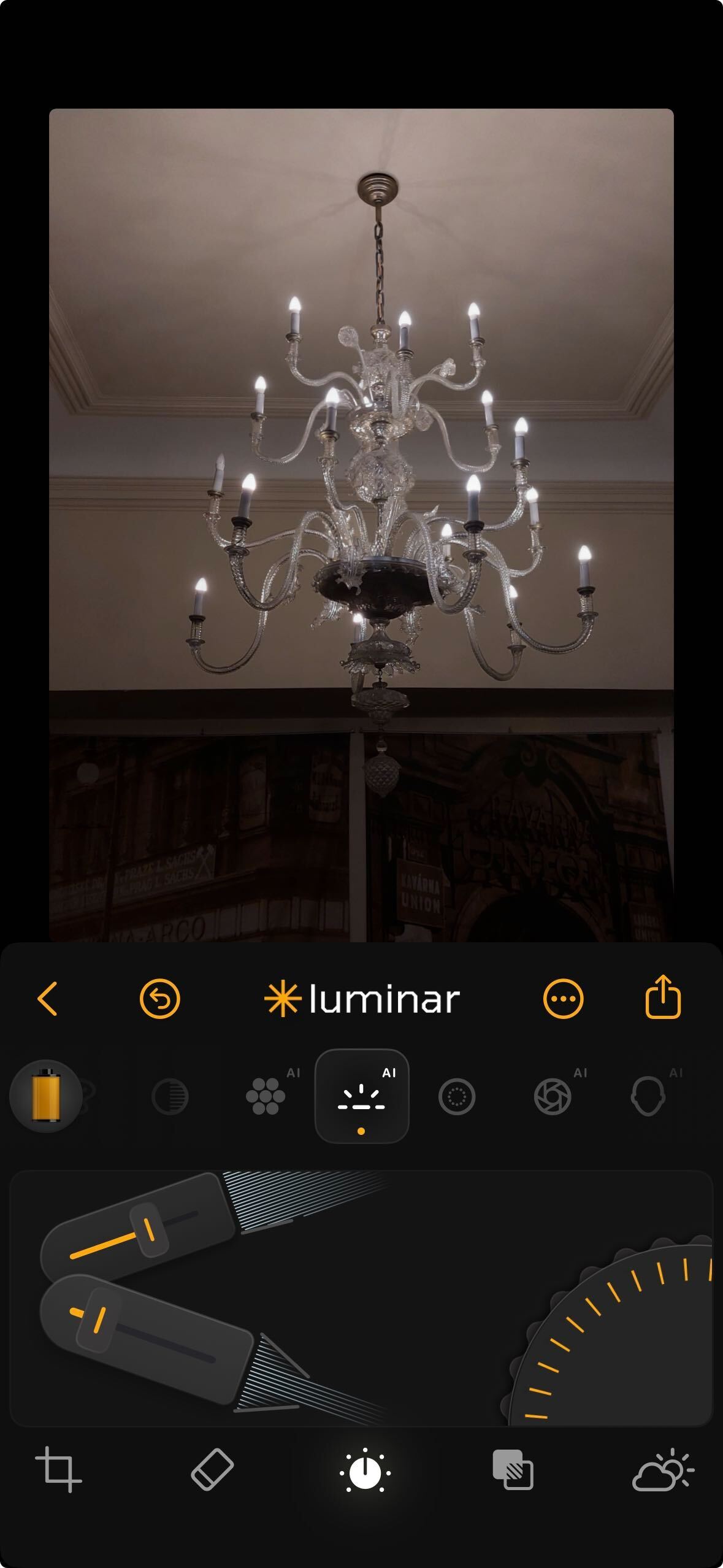
Task: Go back with the orange chevron
Action: click(x=47, y=999)
